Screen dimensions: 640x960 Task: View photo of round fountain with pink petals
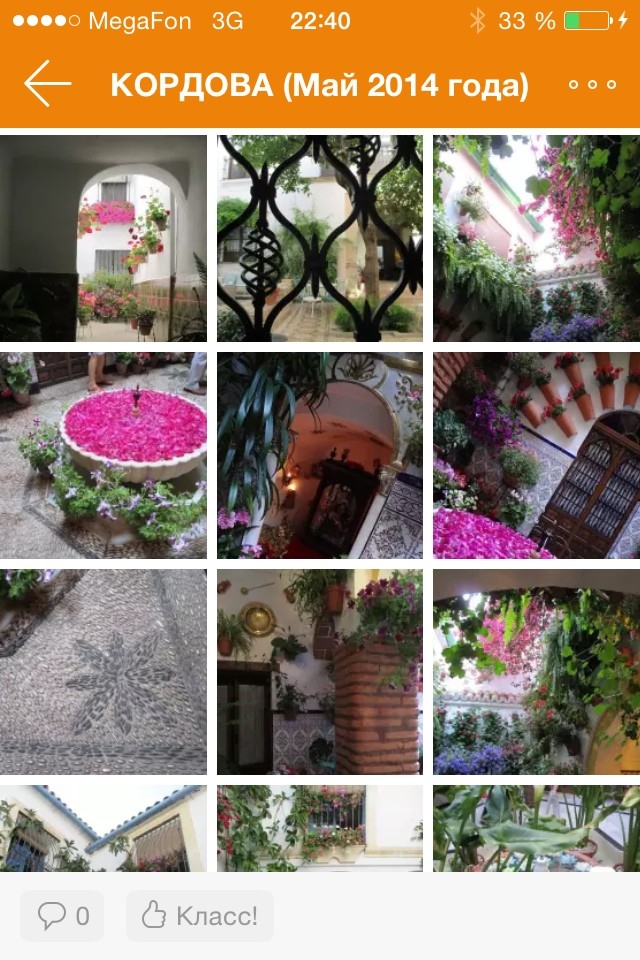click(x=103, y=455)
